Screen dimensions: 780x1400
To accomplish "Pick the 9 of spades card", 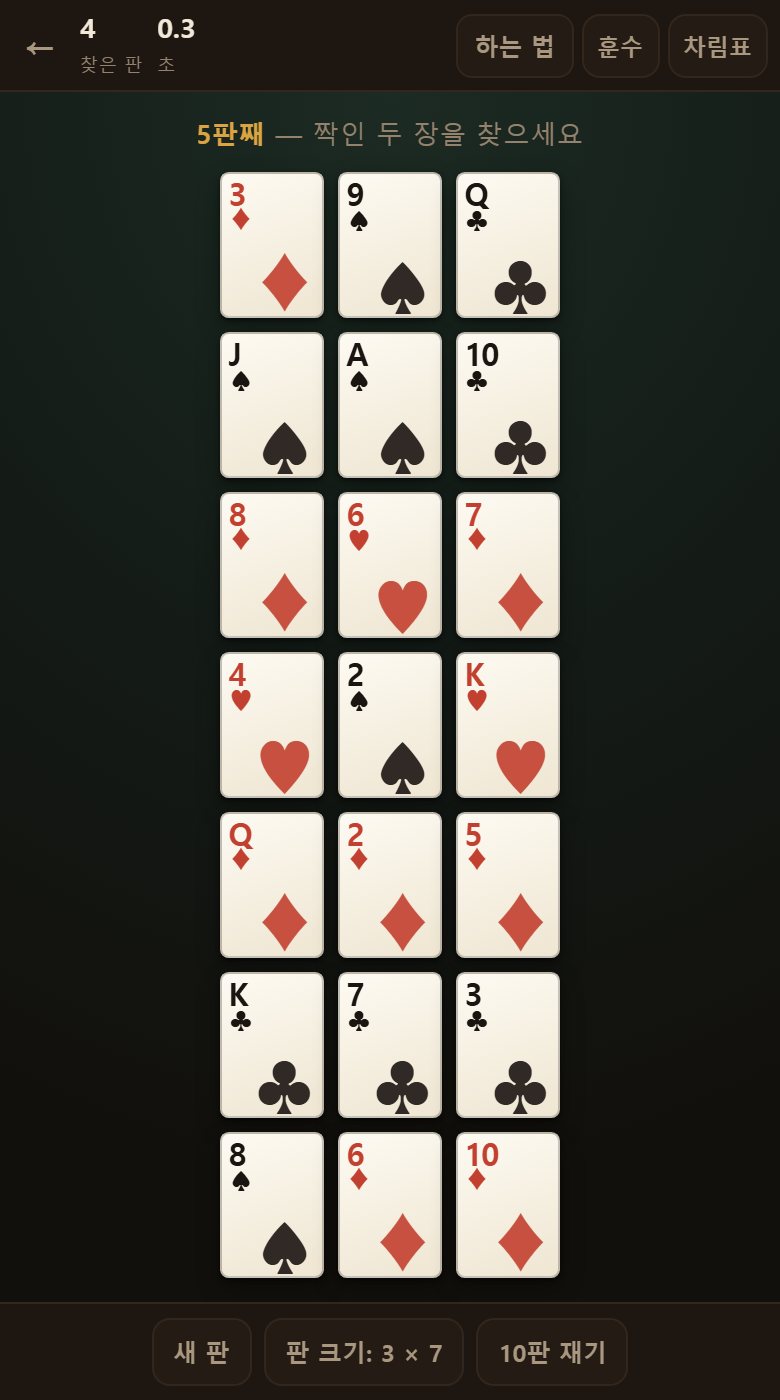I will 390,245.
